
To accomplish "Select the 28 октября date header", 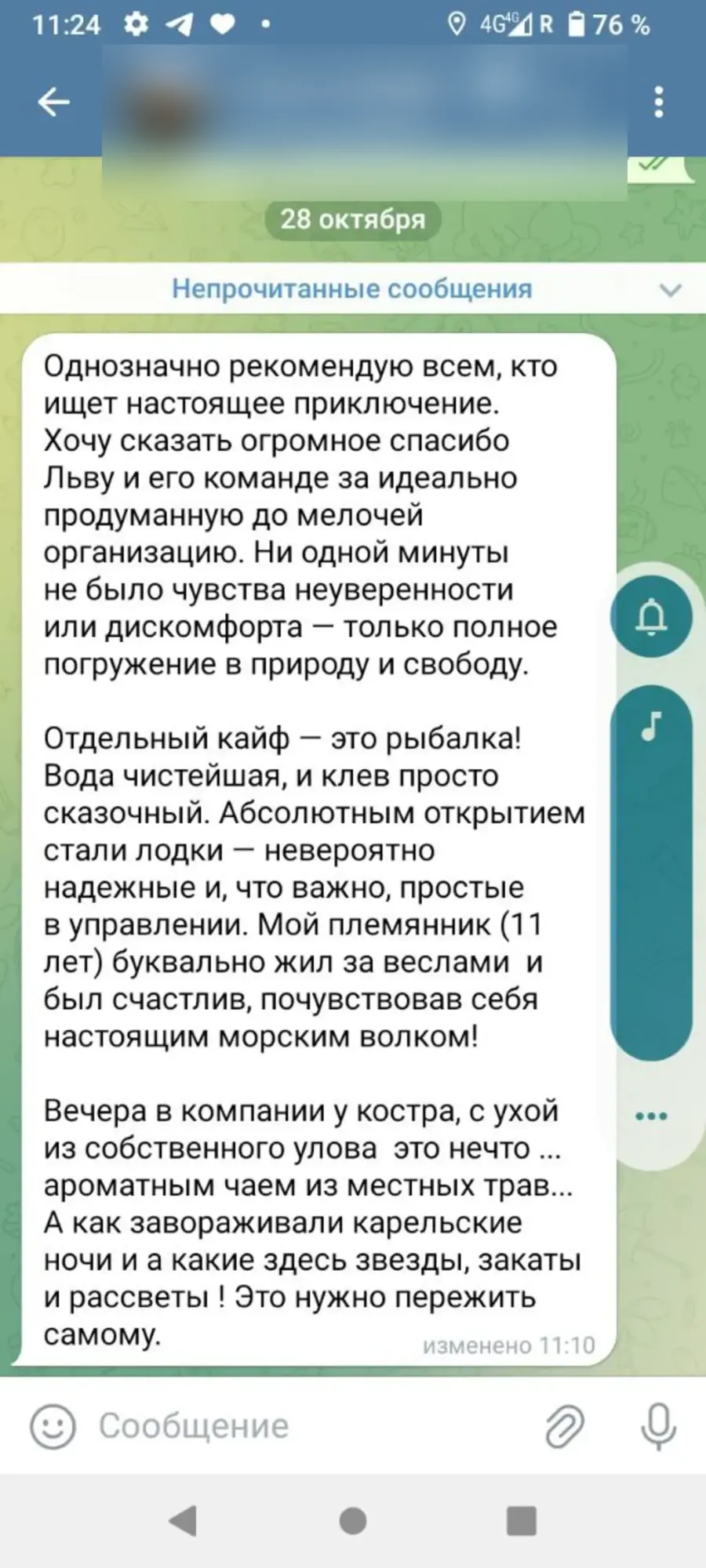I will 352,220.
